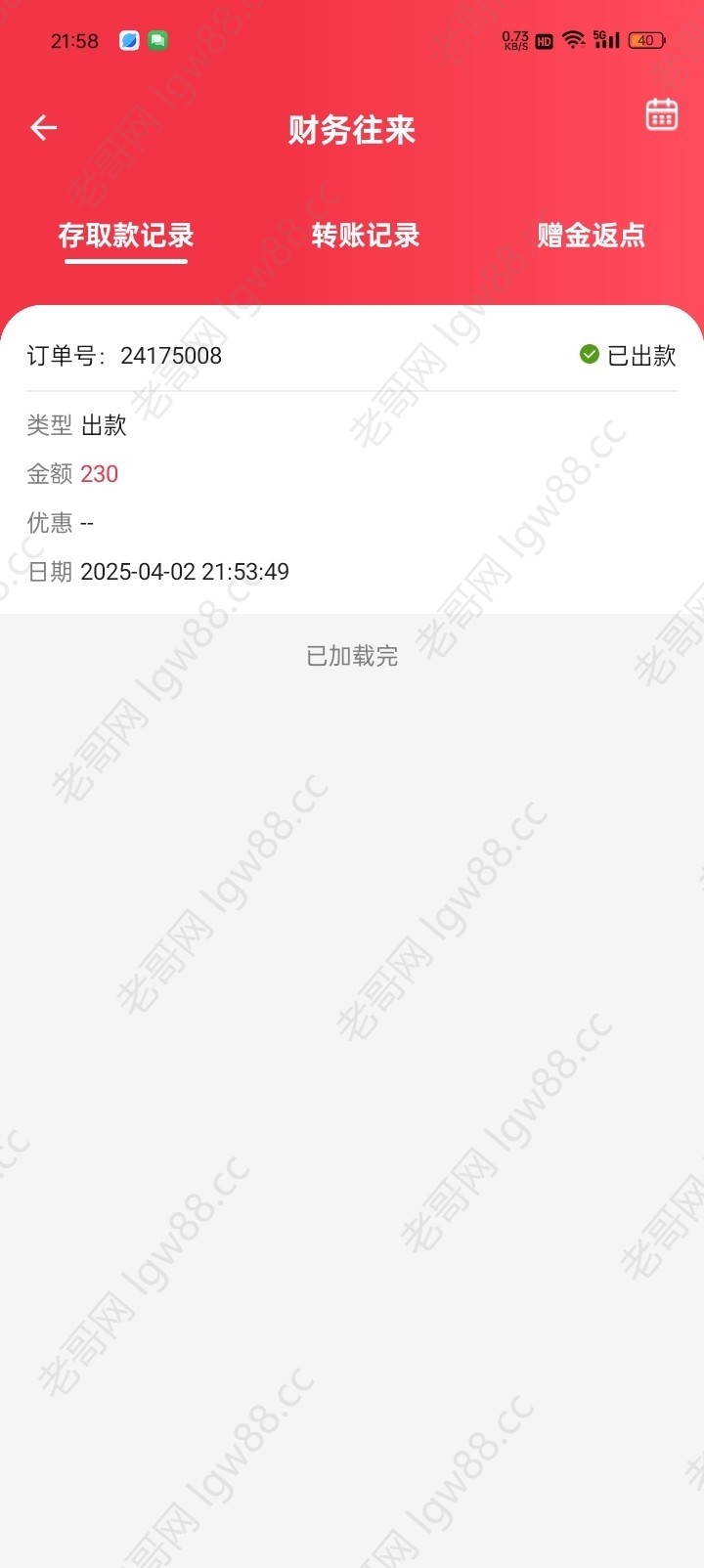Go back using the arrow icon
The image size is (704, 1568).
pos(44,128)
